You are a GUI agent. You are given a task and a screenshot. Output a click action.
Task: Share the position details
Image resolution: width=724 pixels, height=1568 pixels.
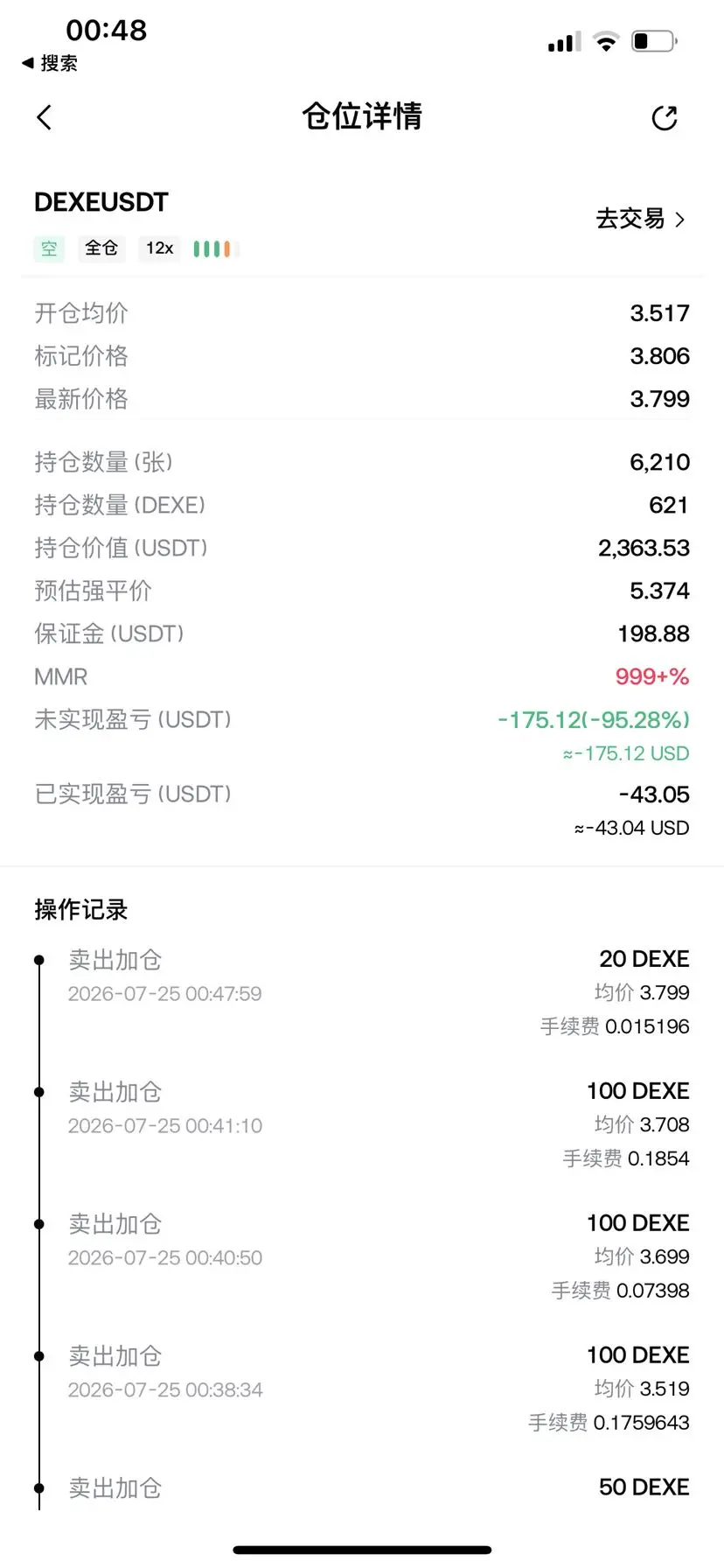665,117
